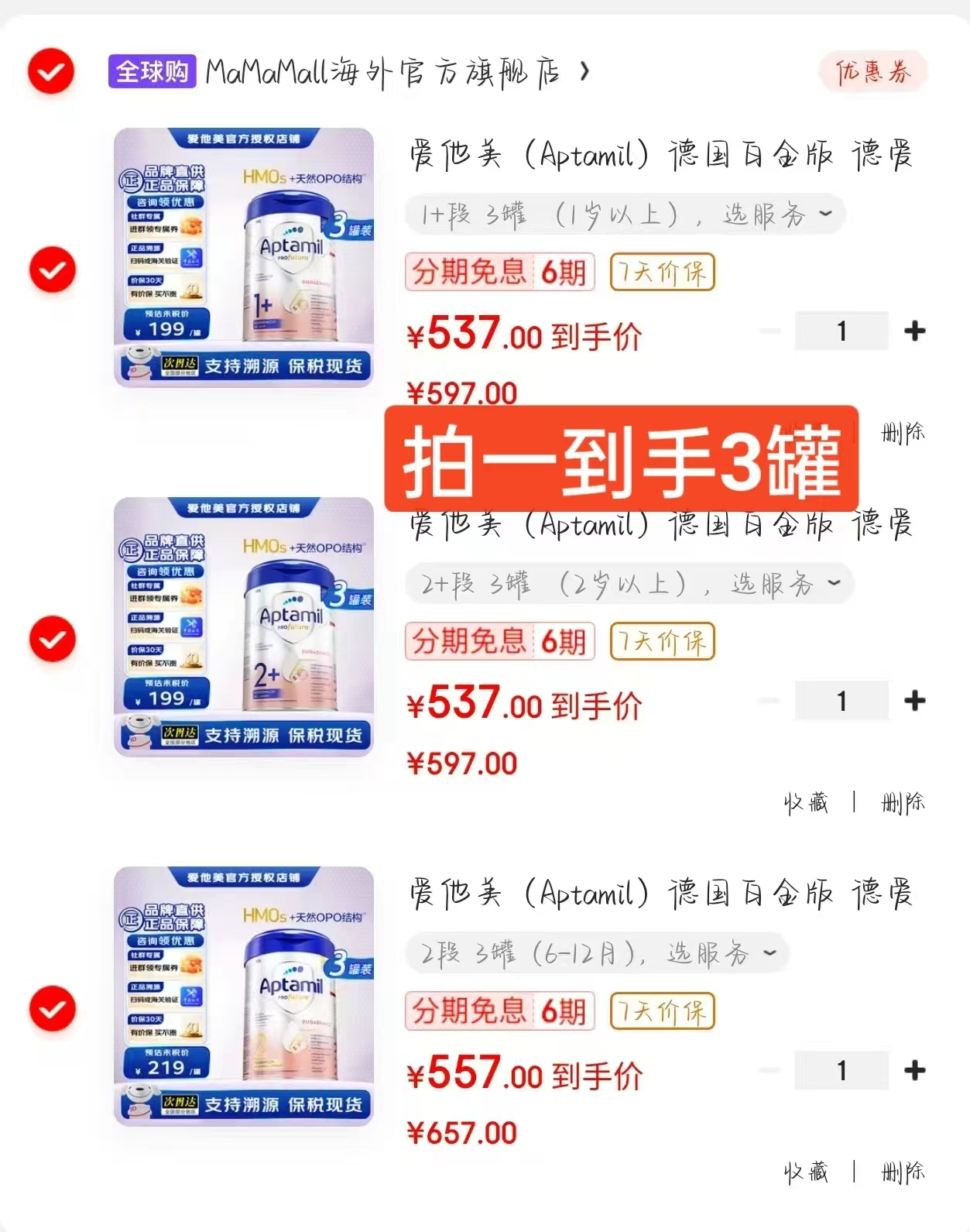The image size is (970, 1232).
Task: Click the 7天价保 badge on the 2段 product
Action: pos(662,1011)
